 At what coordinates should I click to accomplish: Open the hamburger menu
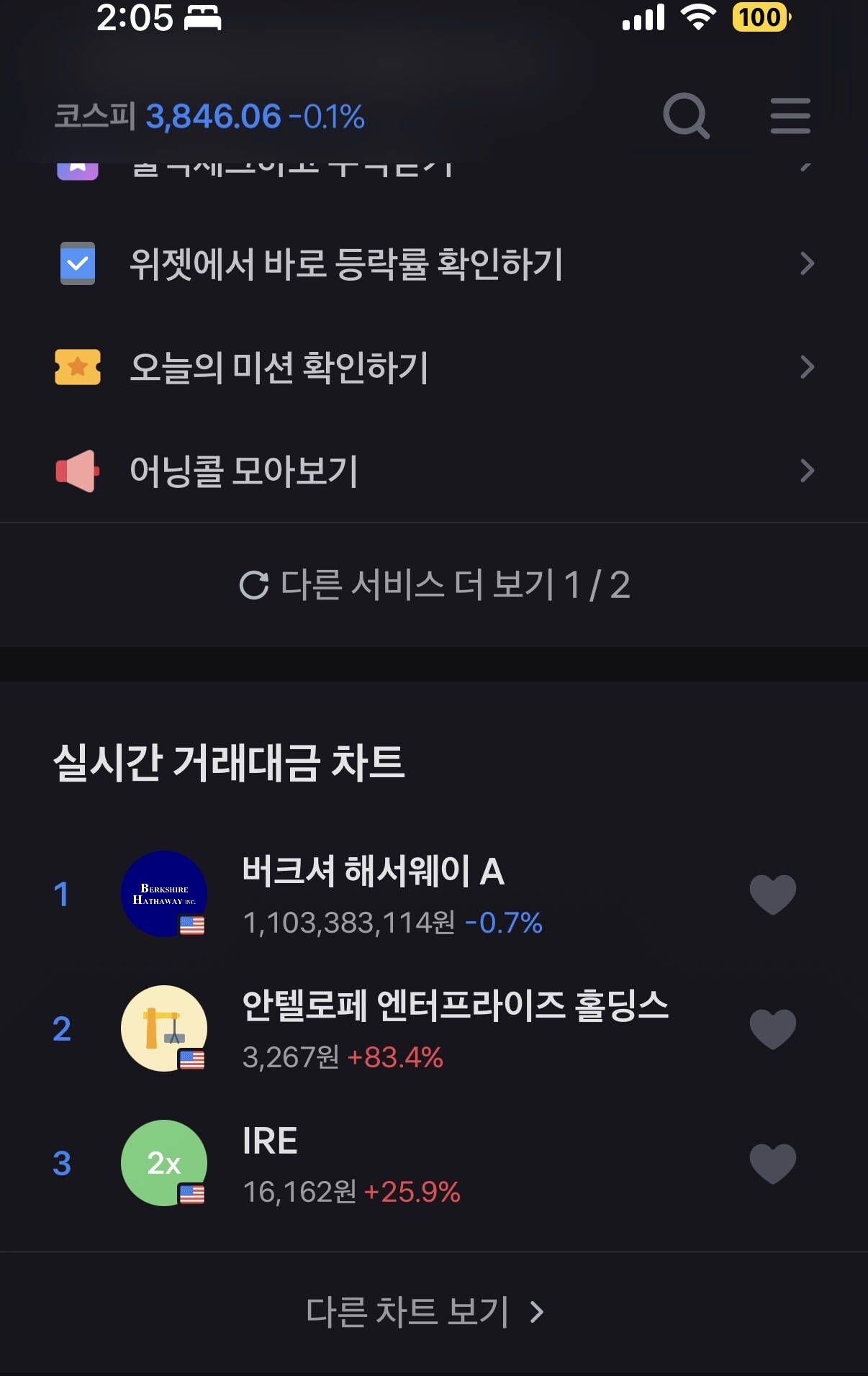[x=790, y=116]
